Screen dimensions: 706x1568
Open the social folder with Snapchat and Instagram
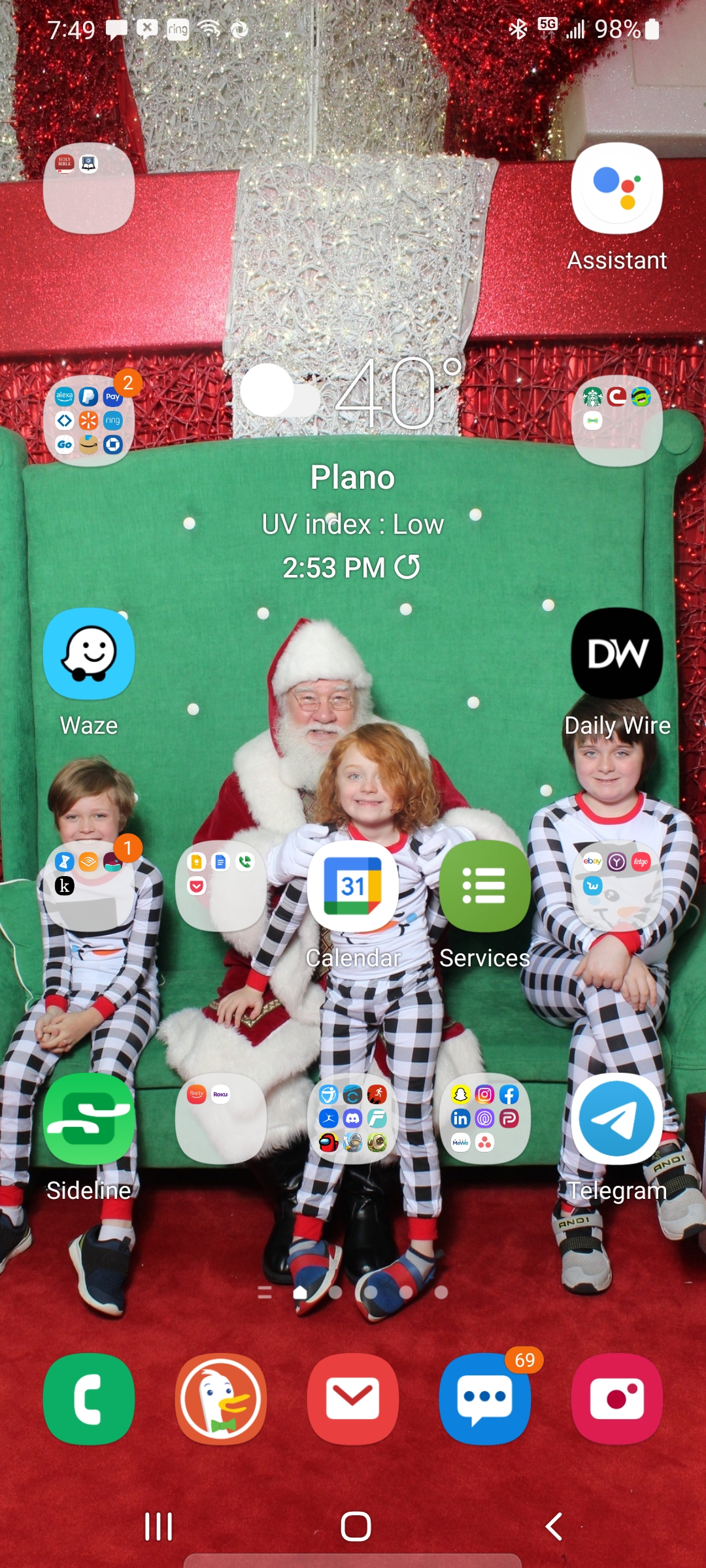[484, 1119]
